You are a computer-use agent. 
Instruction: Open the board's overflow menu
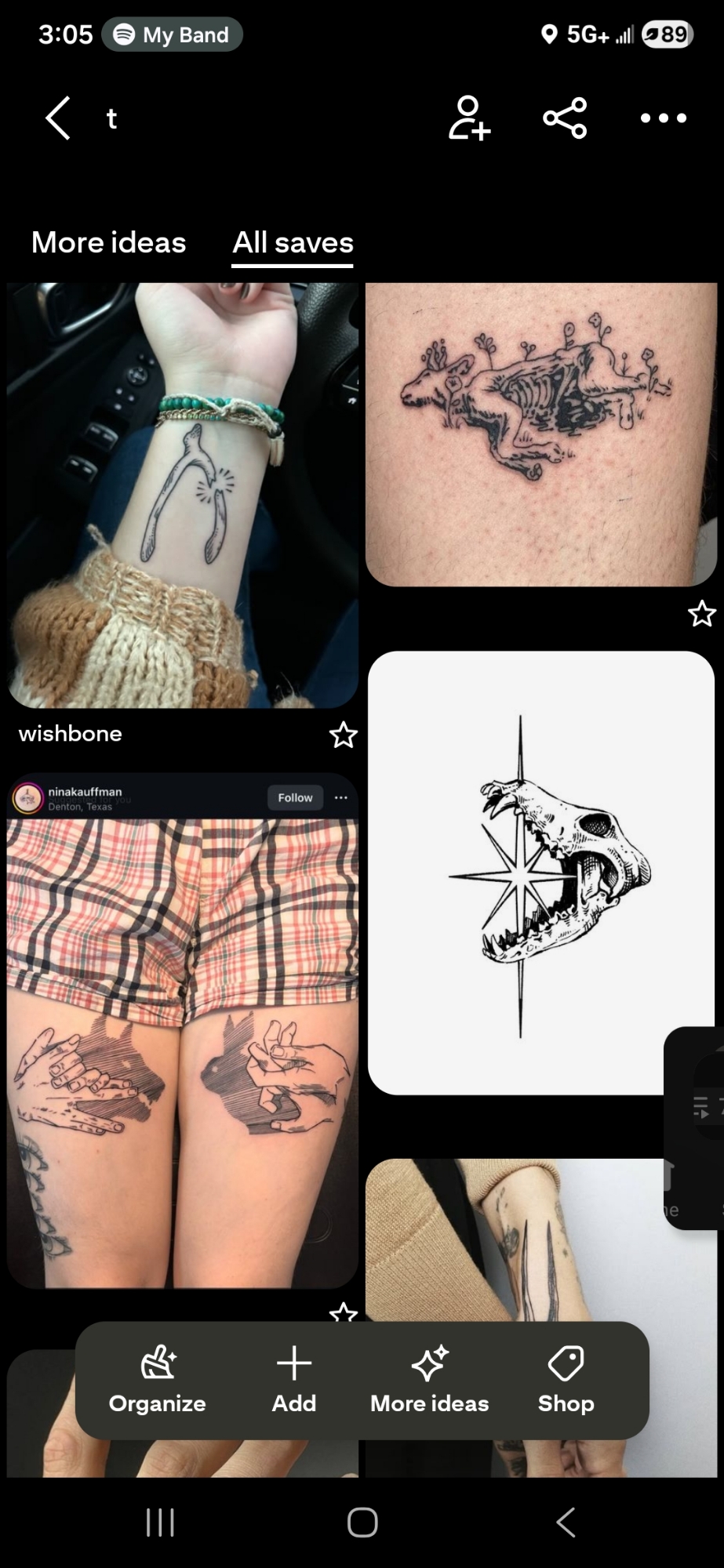(x=663, y=118)
